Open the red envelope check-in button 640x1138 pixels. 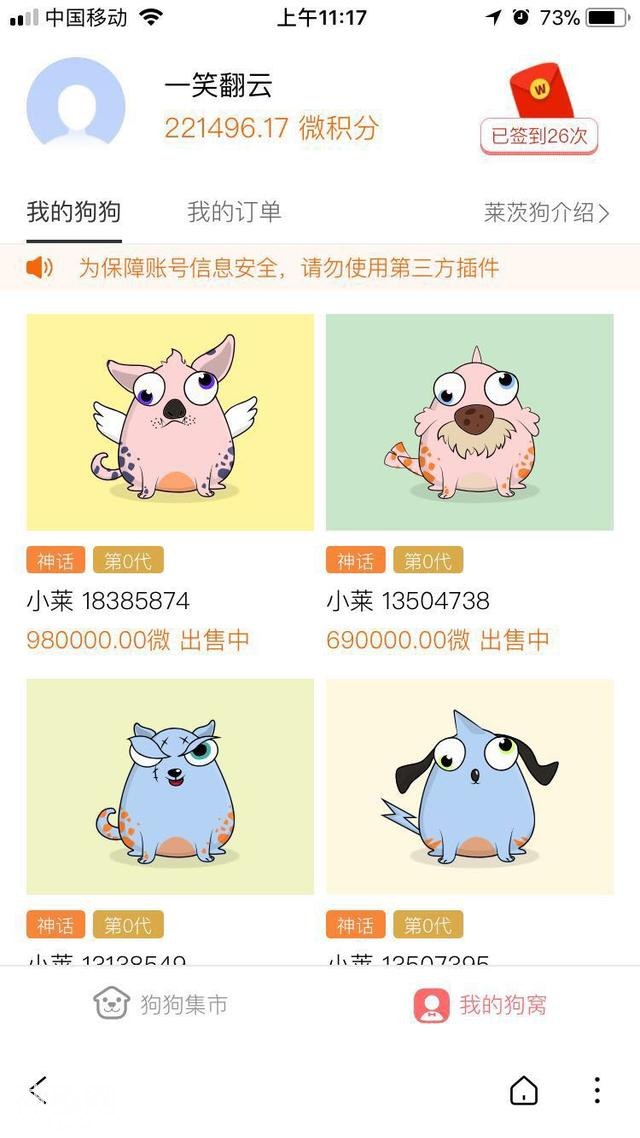[x=539, y=112]
